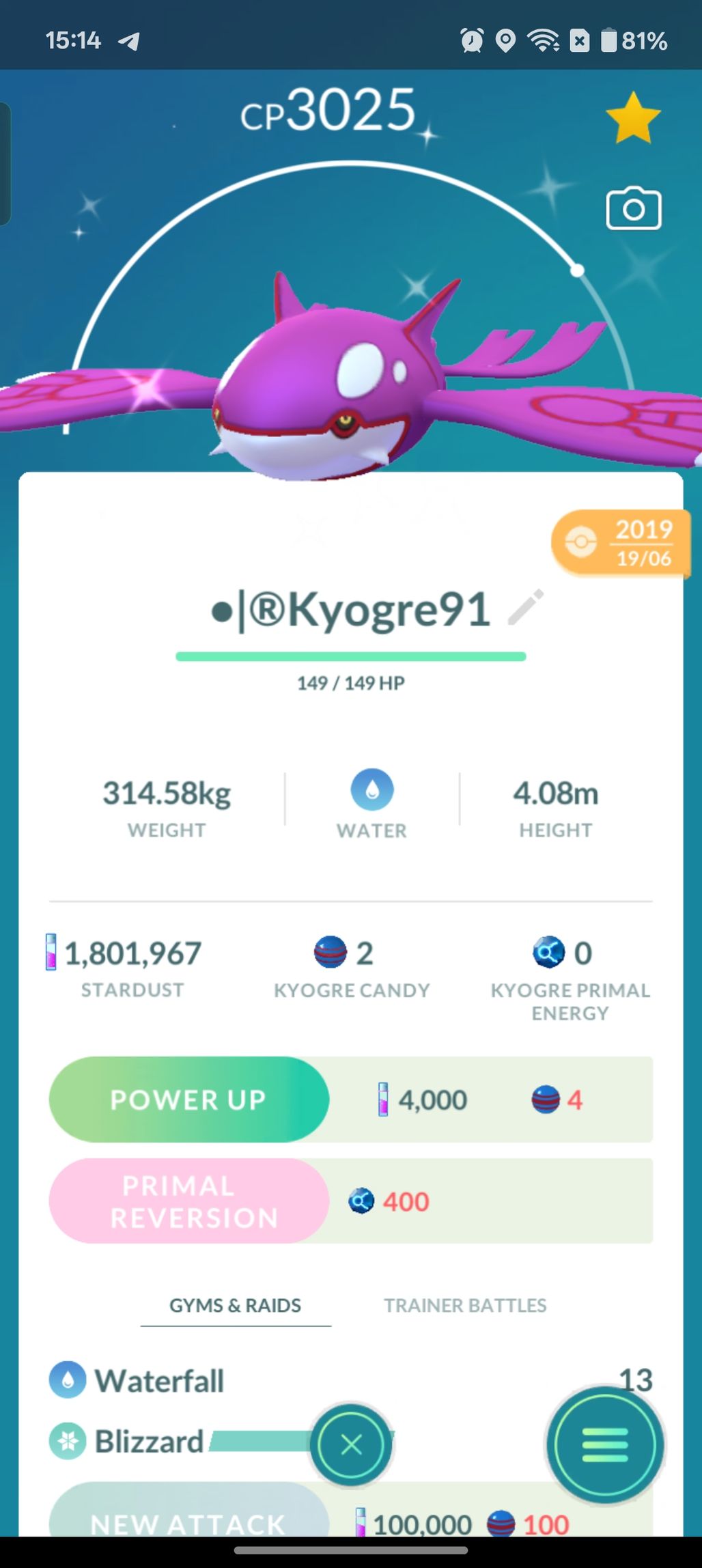The width and height of the screenshot is (702, 1568).
Task: Select the Gyms & Raids tab
Action: (236, 1305)
